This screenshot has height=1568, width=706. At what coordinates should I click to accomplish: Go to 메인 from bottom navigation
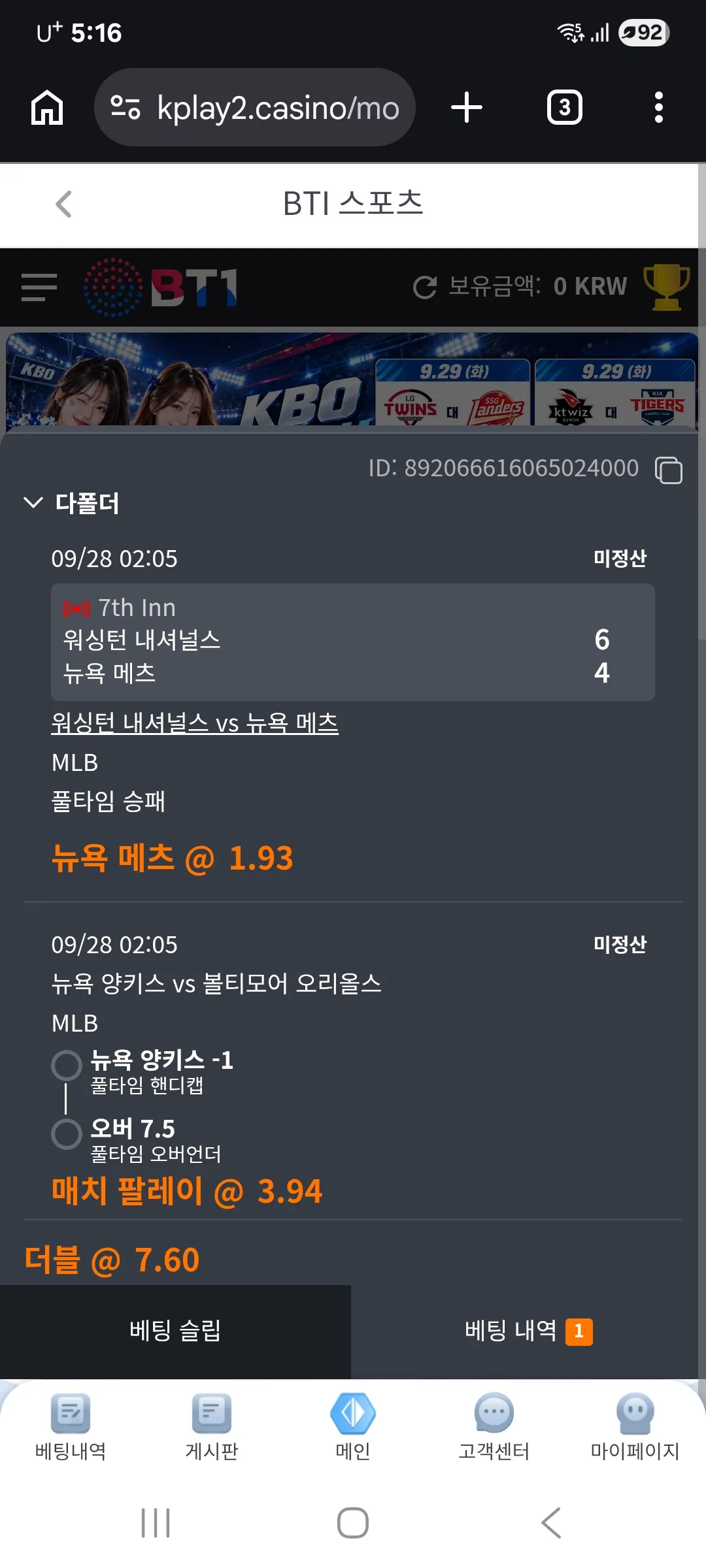click(x=353, y=1427)
